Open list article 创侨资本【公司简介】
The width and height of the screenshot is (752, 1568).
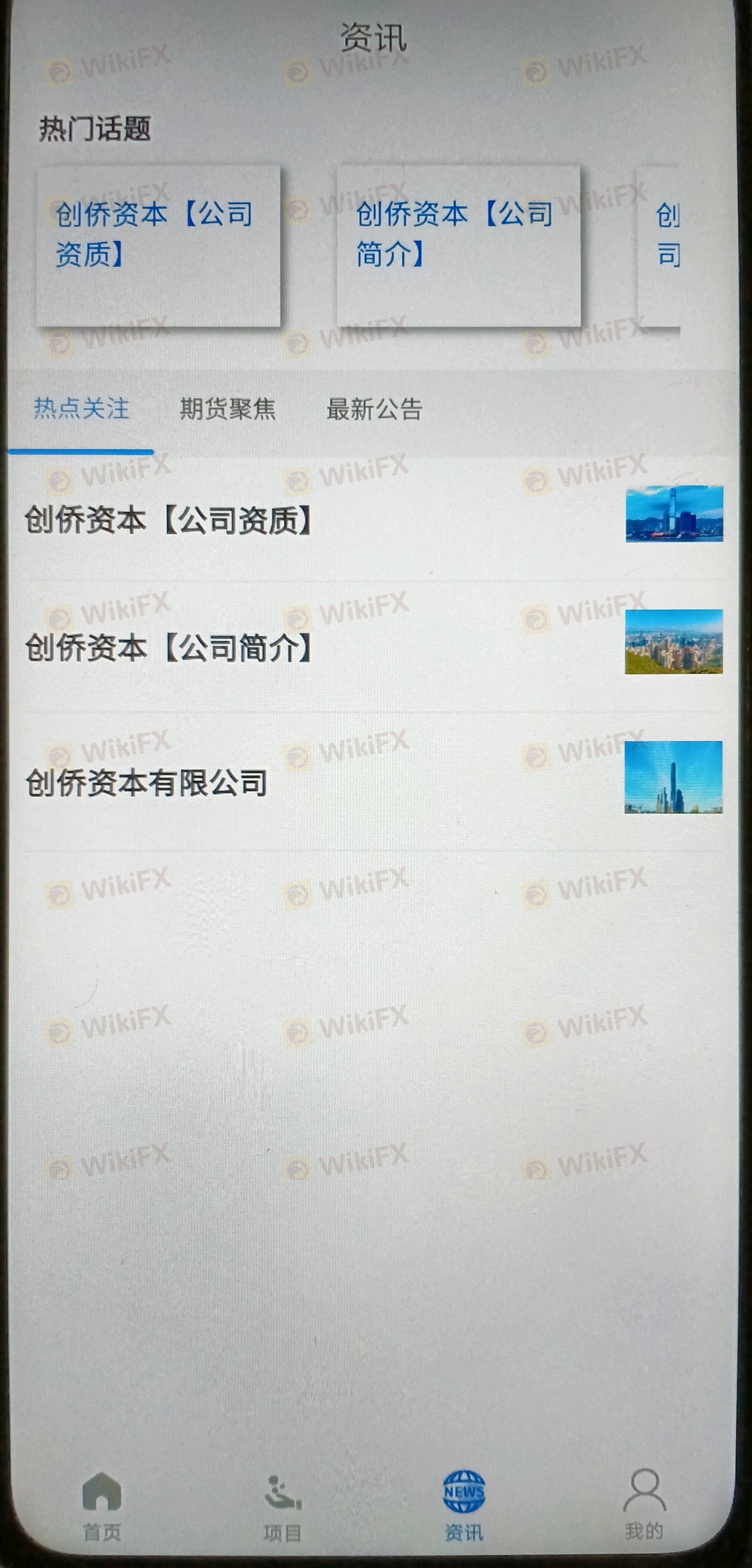(373, 647)
